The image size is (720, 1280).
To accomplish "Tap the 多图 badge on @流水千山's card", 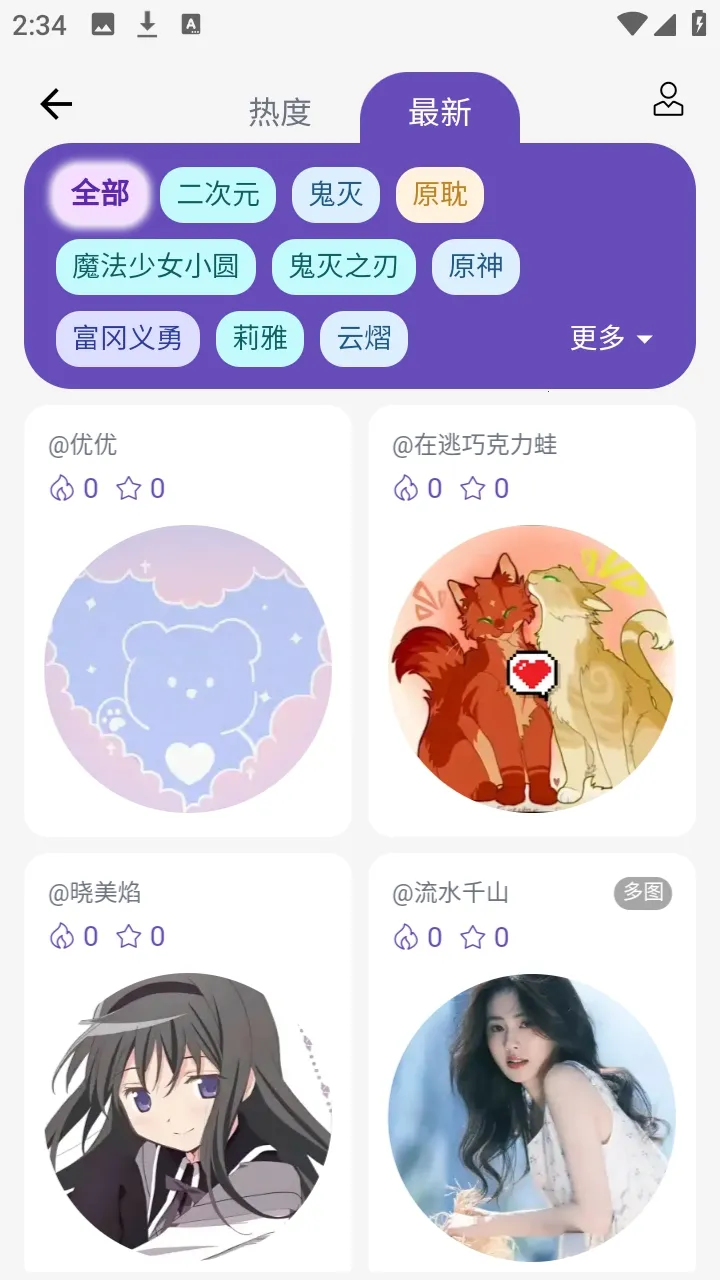I will click(642, 893).
